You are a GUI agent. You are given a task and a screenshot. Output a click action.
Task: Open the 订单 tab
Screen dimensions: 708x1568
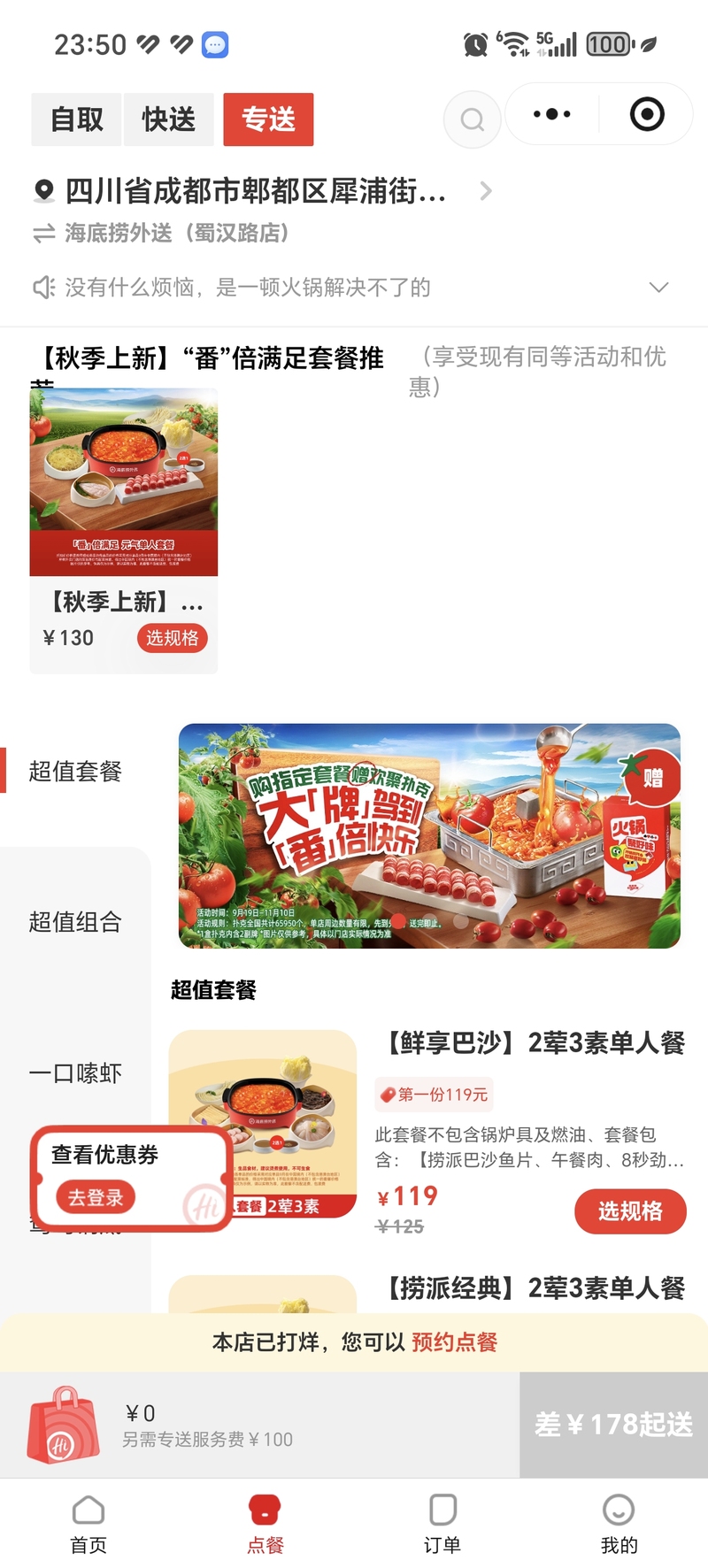[x=442, y=1524]
